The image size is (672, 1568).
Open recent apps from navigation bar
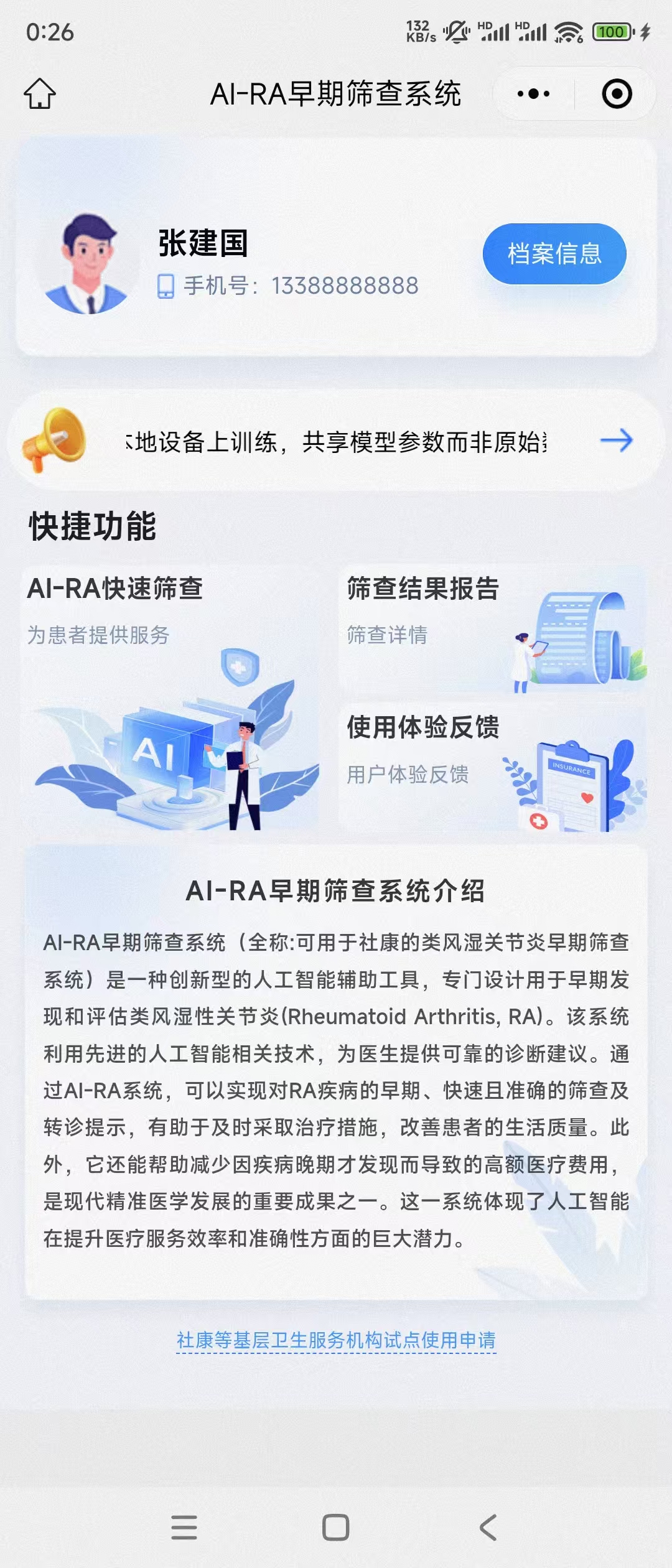pos(184,1528)
